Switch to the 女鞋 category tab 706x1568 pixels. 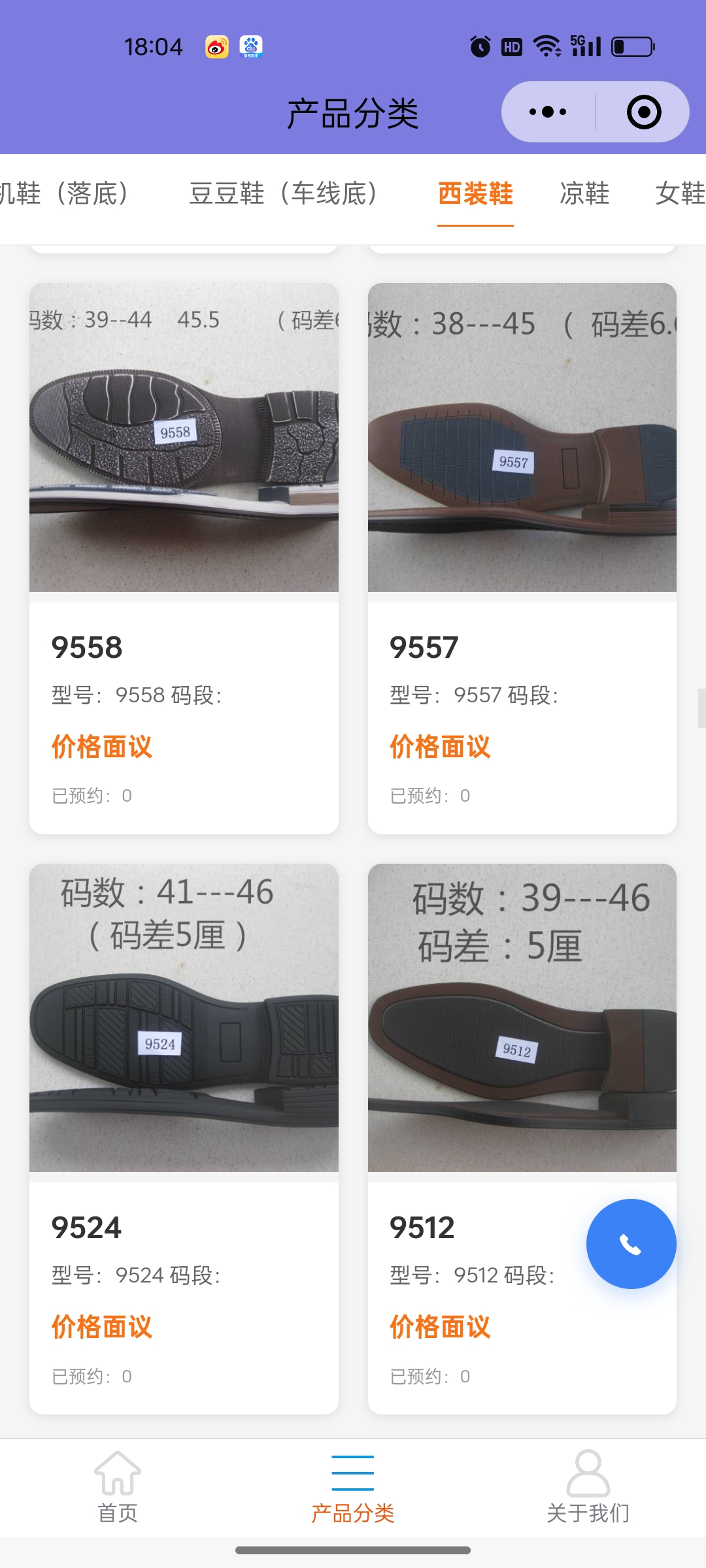[680, 193]
